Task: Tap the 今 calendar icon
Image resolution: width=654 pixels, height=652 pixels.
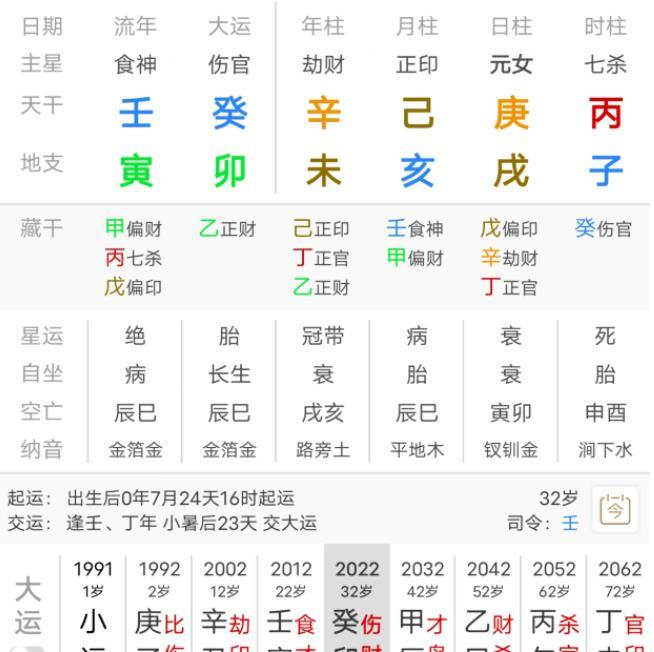Action: [615, 510]
